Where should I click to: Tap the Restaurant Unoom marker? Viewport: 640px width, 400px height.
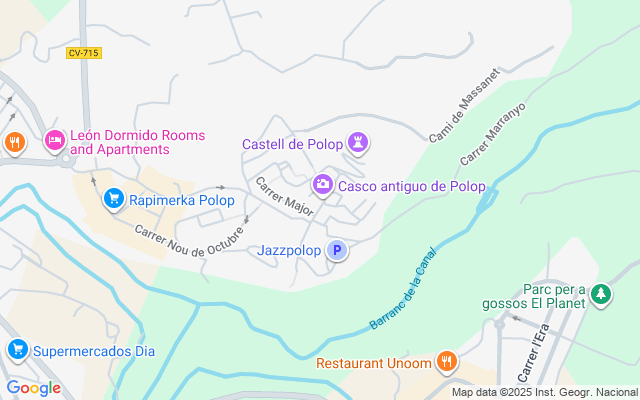[x=447, y=362]
